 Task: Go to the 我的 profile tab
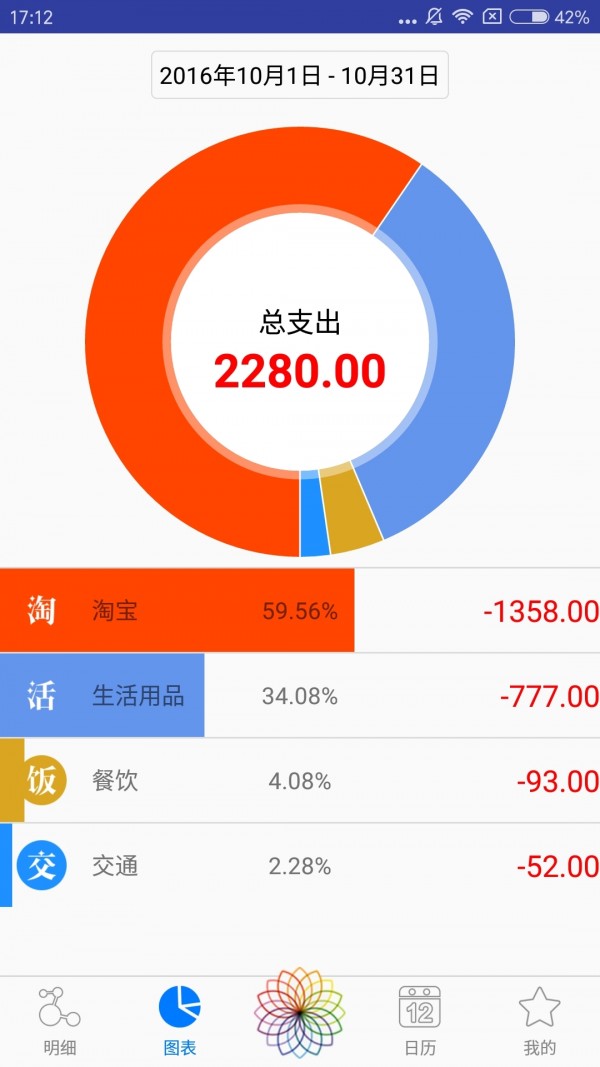click(540, 1020)
